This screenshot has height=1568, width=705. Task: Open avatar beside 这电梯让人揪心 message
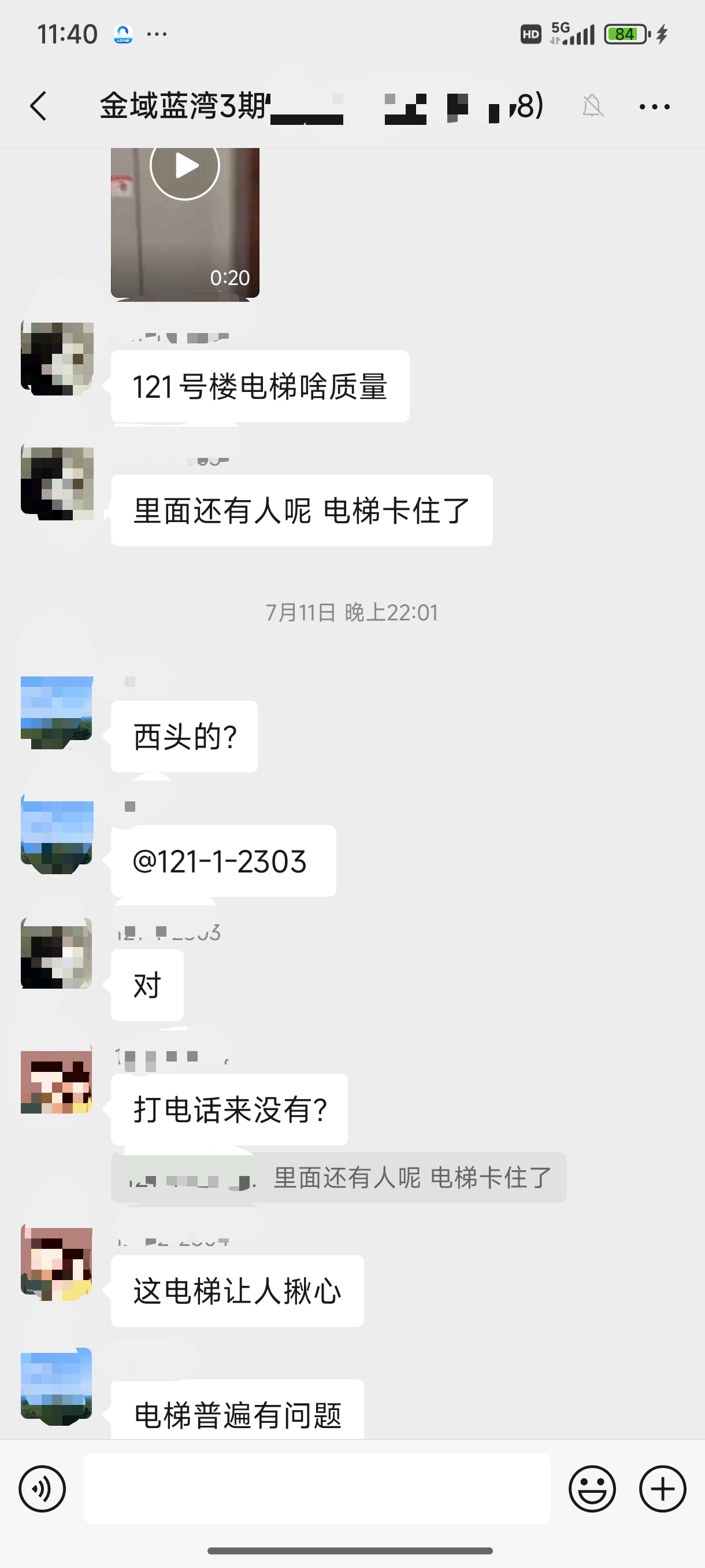pos(57,1264)
